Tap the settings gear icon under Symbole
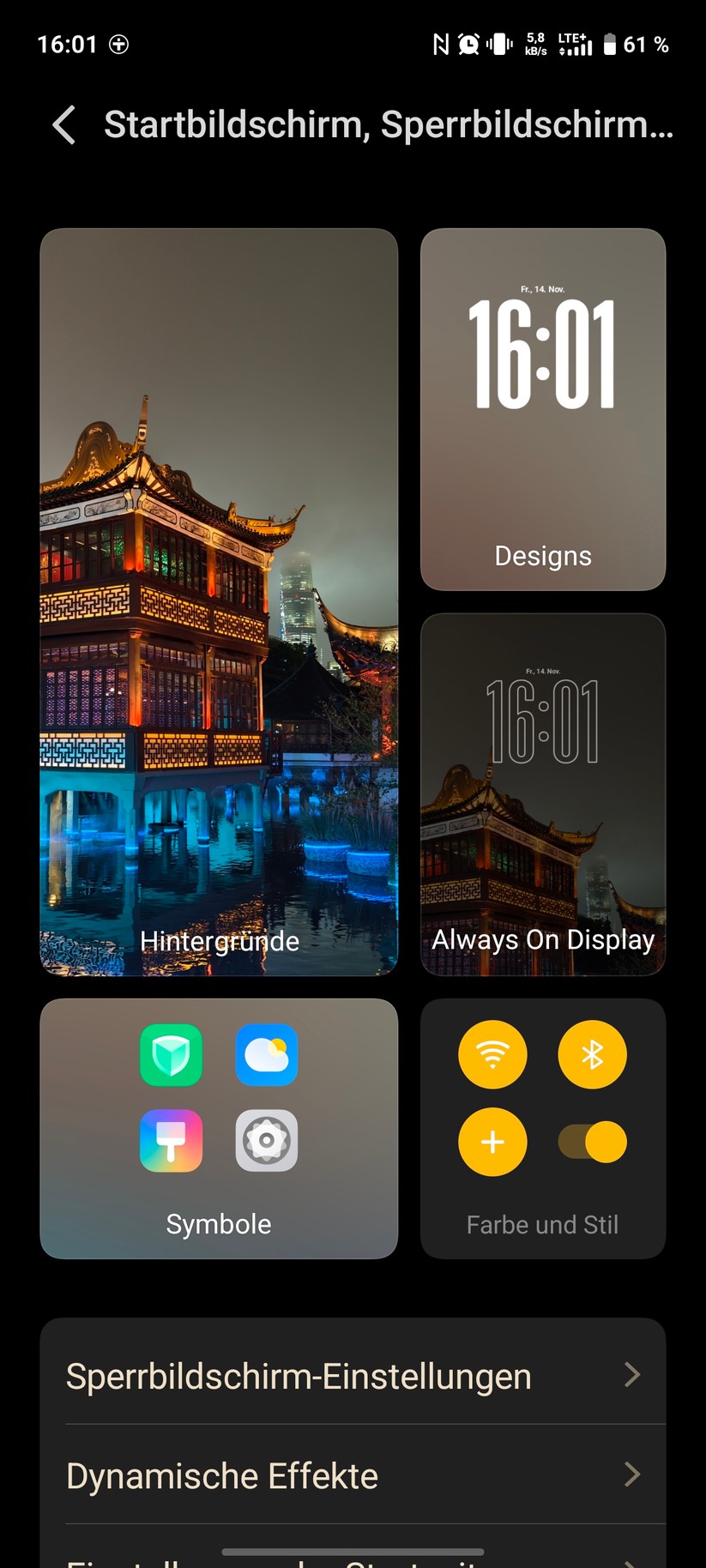Image resolution: width=706 pixels, height=1568 pixels. [266, 1141]
